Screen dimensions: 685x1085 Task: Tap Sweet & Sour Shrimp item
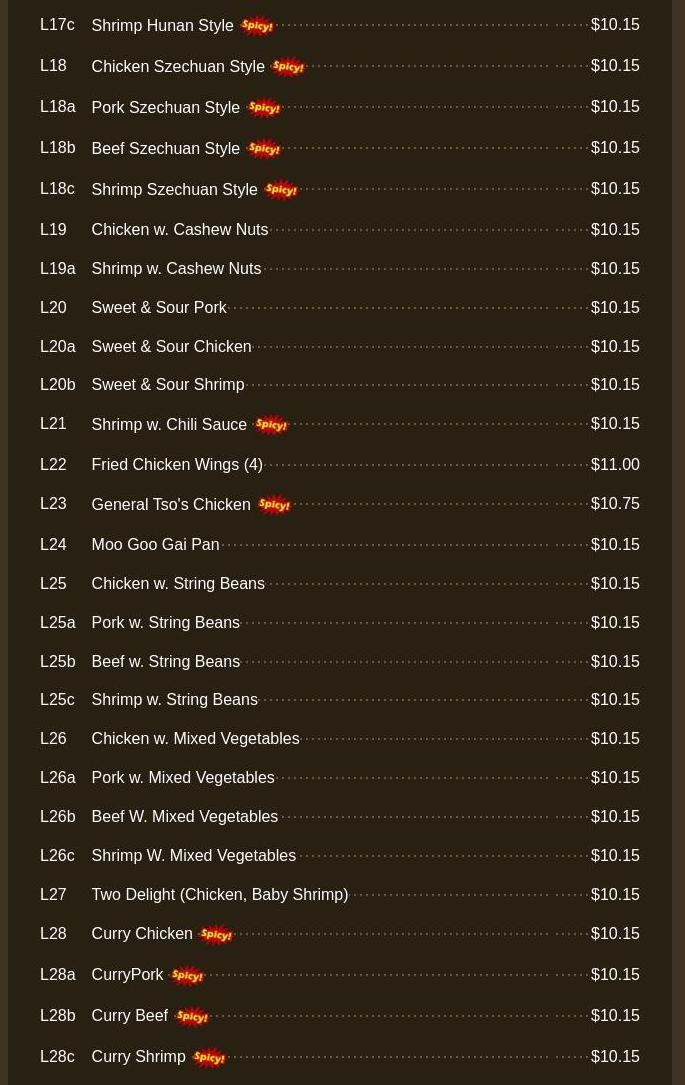point(167,385)
